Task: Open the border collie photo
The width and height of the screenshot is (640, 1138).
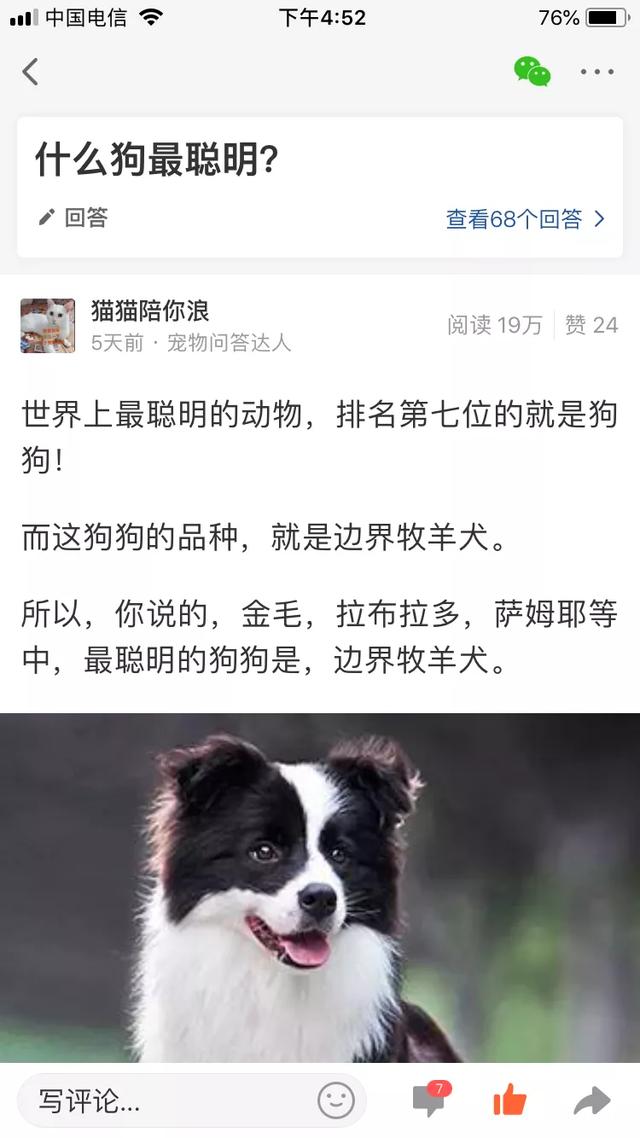Action: pos(320,887)
